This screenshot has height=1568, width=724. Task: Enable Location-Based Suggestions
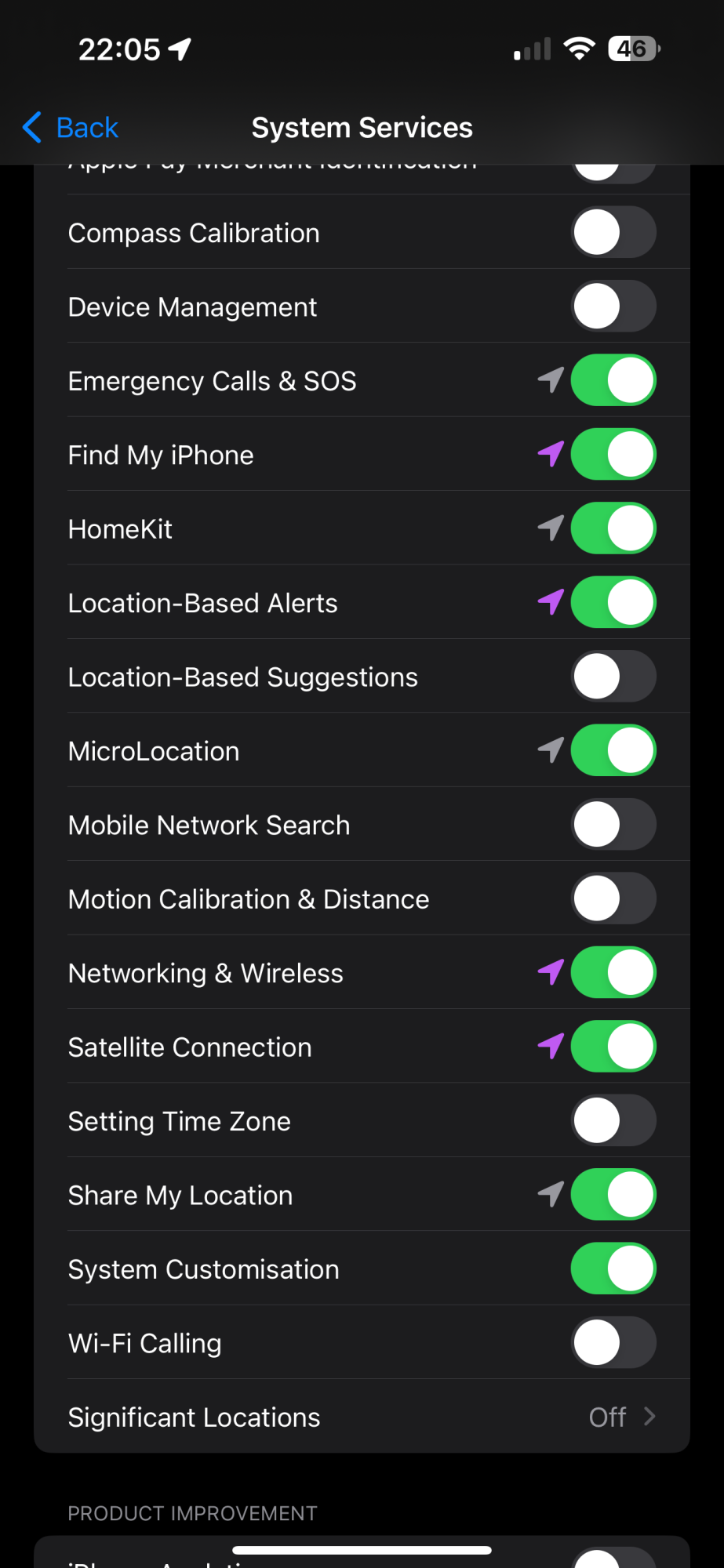tap(613, 677)
